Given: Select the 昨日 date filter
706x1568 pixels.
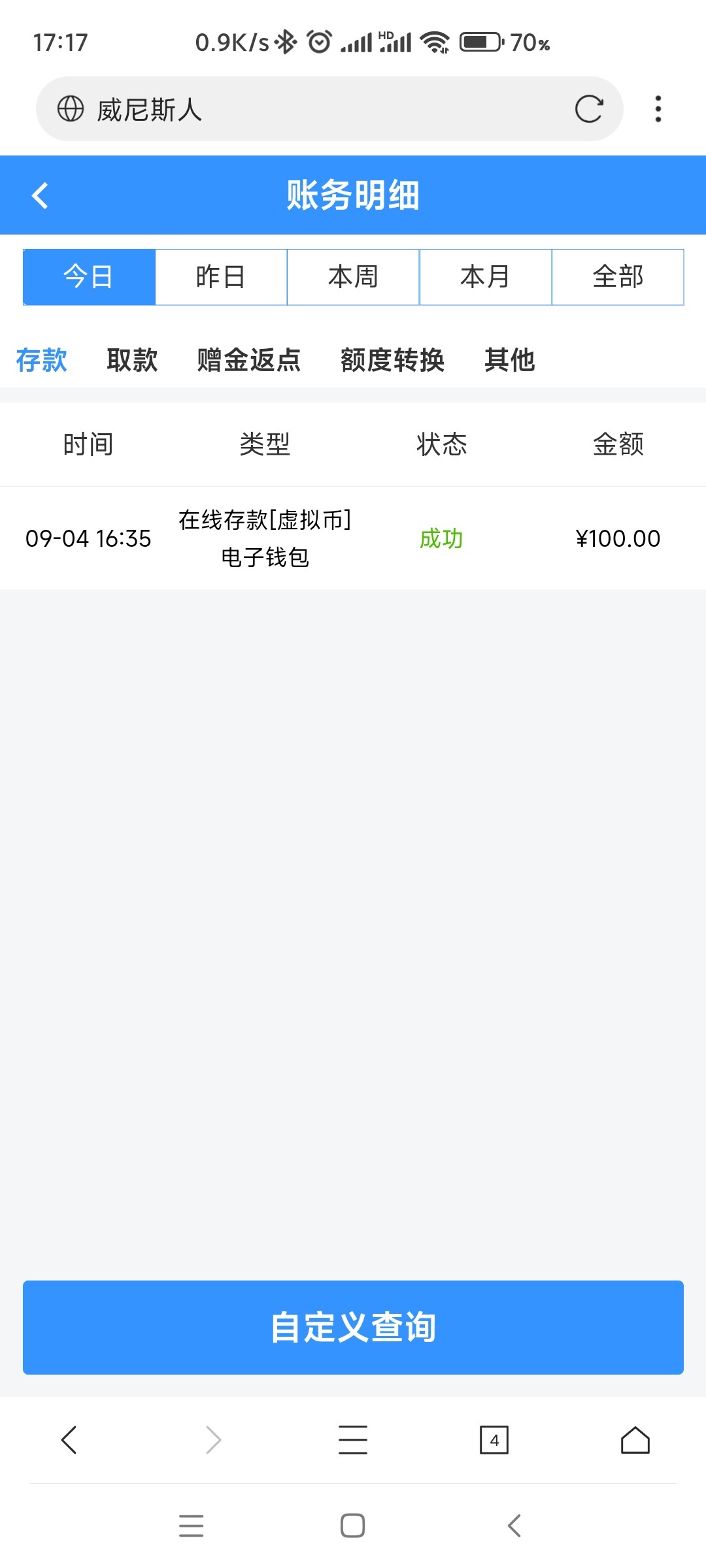Looking at the screenshot, I should click(x=221, y=277).
